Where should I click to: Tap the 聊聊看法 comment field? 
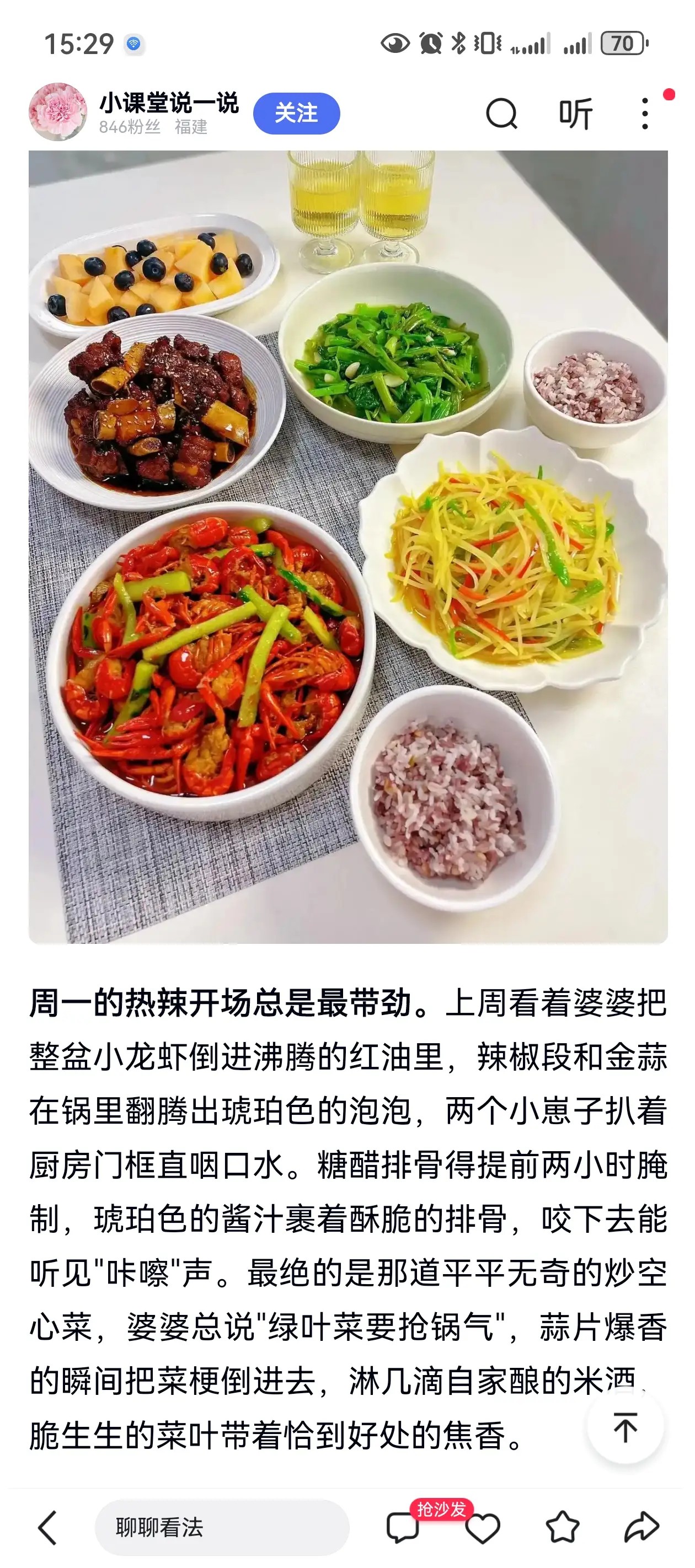click(222, 1528)
